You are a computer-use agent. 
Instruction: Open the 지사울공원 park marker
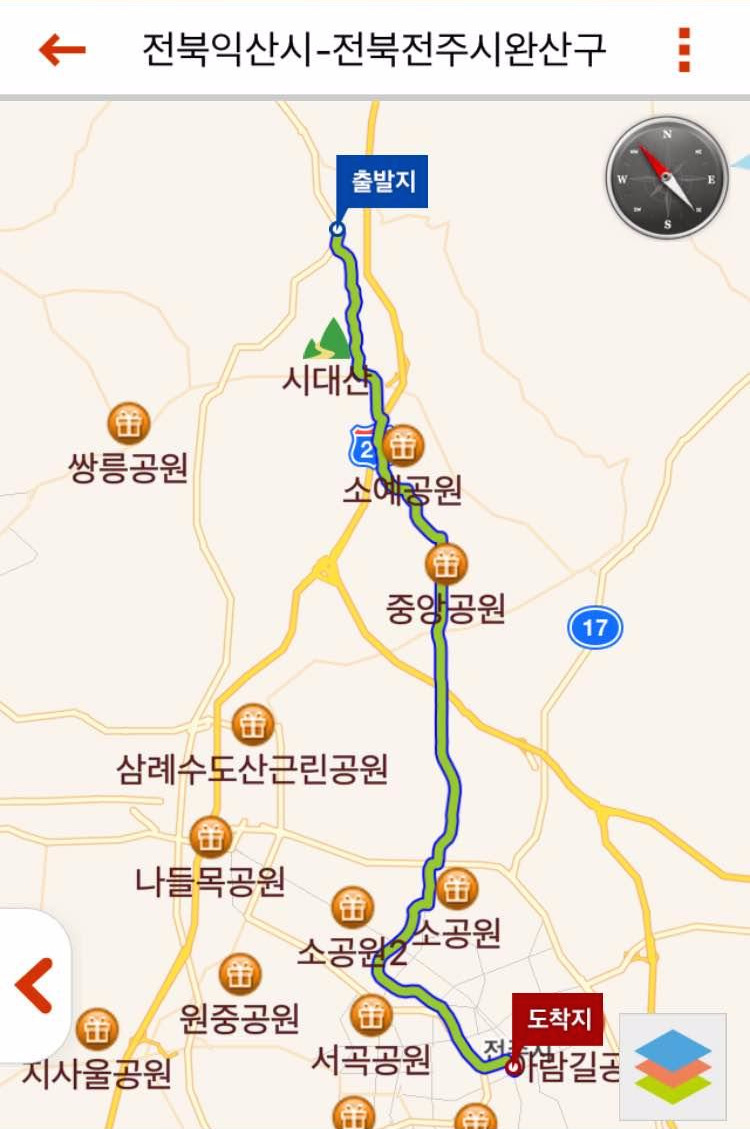[x=96, y=1030]
